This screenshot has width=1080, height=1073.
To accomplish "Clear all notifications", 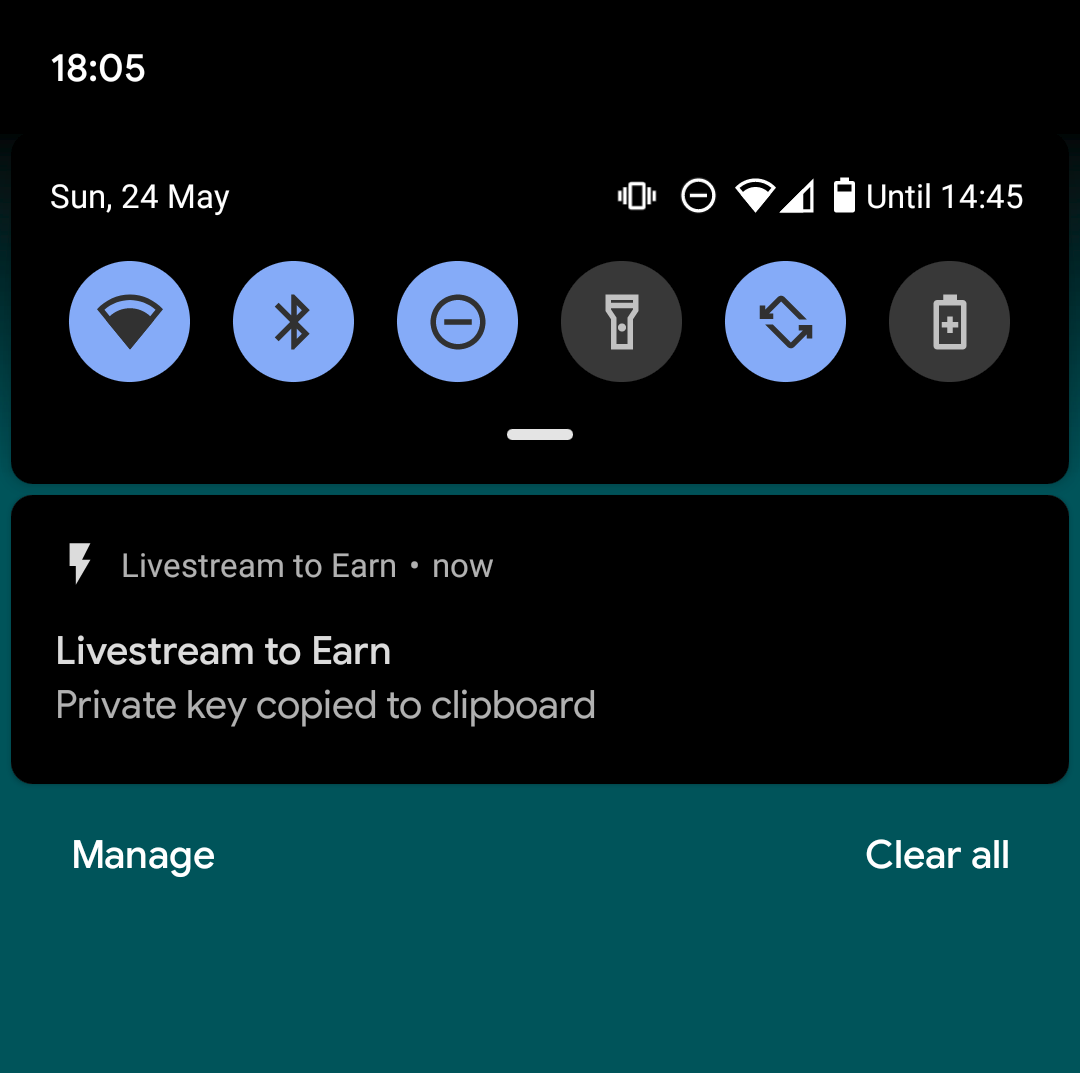I will (937, 855).
